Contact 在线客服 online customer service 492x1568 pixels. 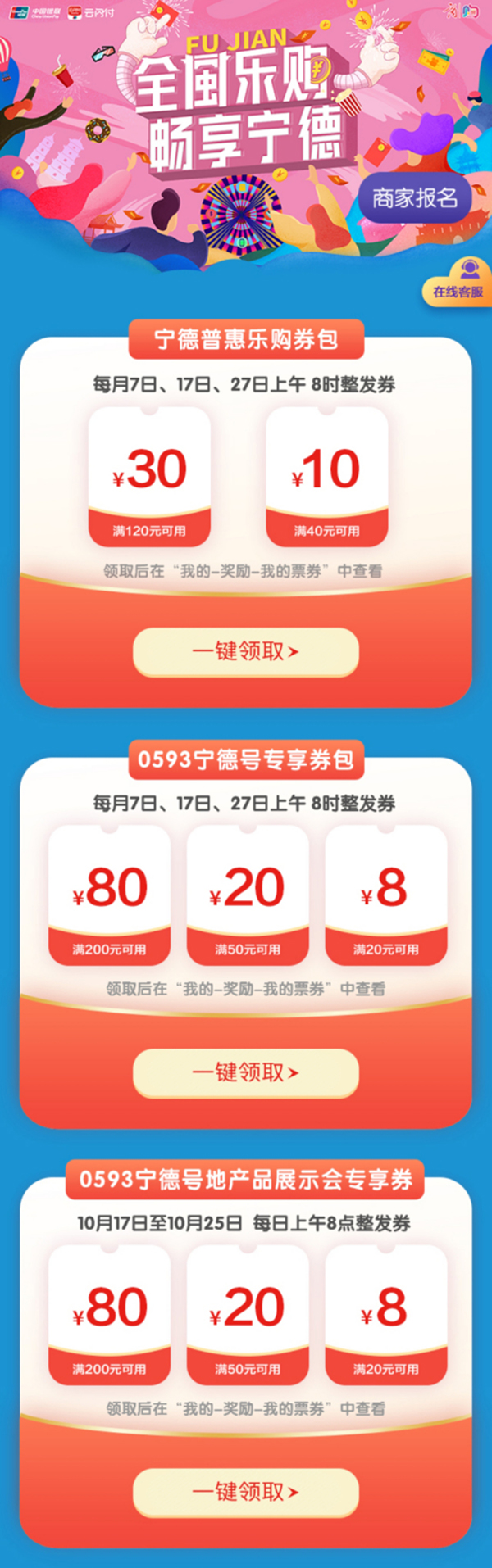pos(458,283)
